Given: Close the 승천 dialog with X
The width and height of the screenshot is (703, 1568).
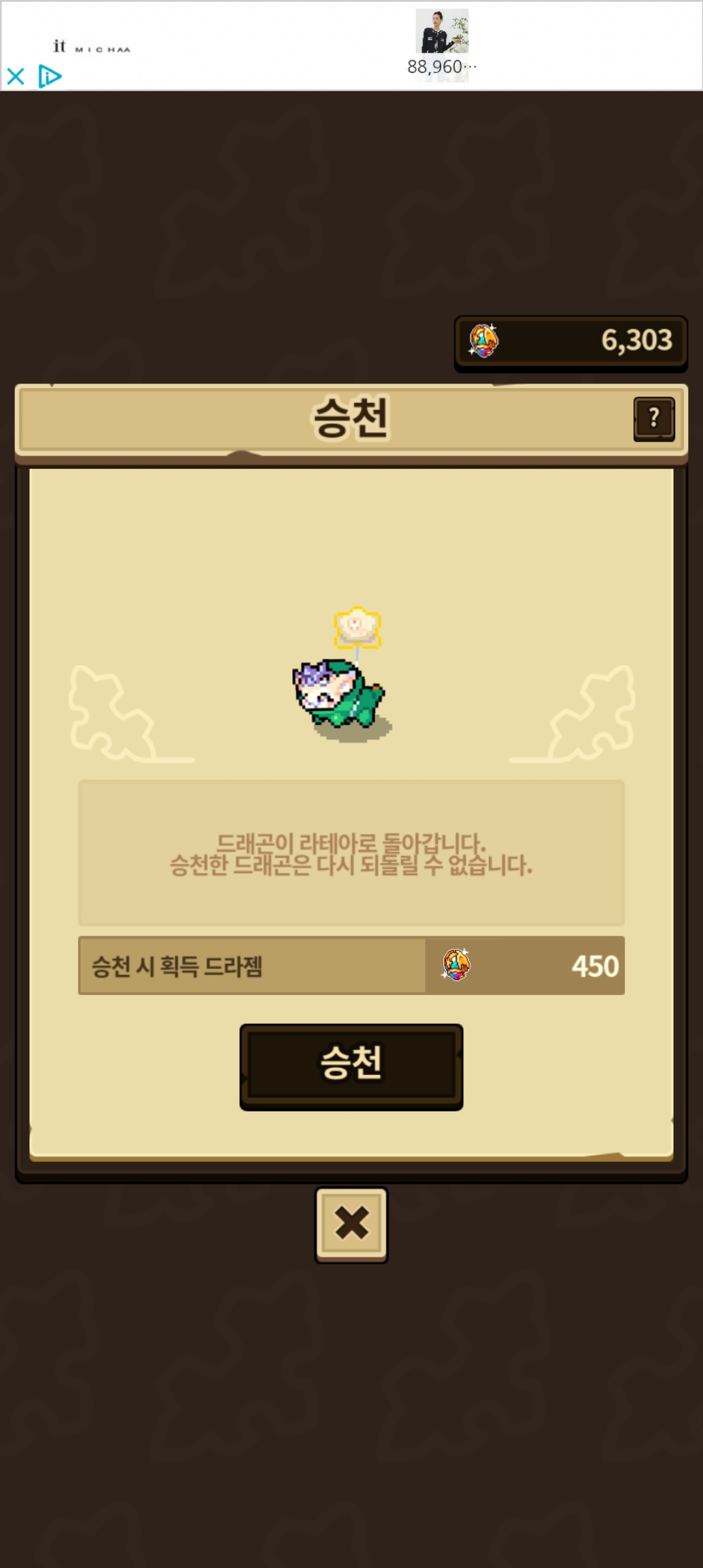Looking at the screenshot, I should (351, 1224).
